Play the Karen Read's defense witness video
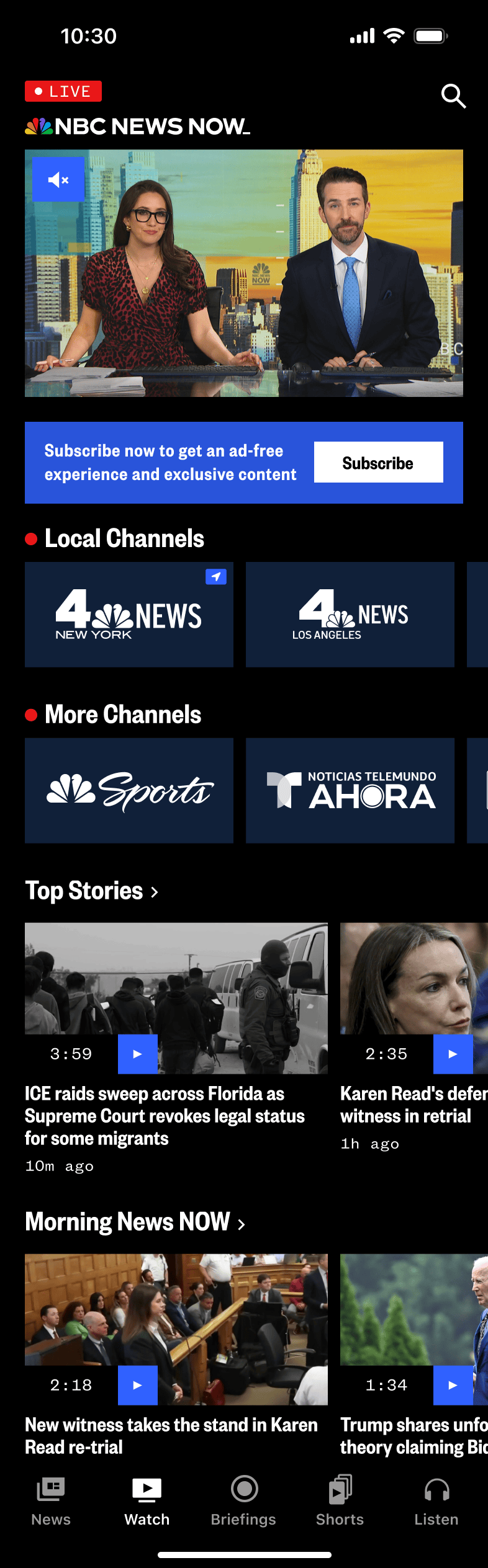The height and width of the screenshot is (1568, 488). (x=453, y=1054)
